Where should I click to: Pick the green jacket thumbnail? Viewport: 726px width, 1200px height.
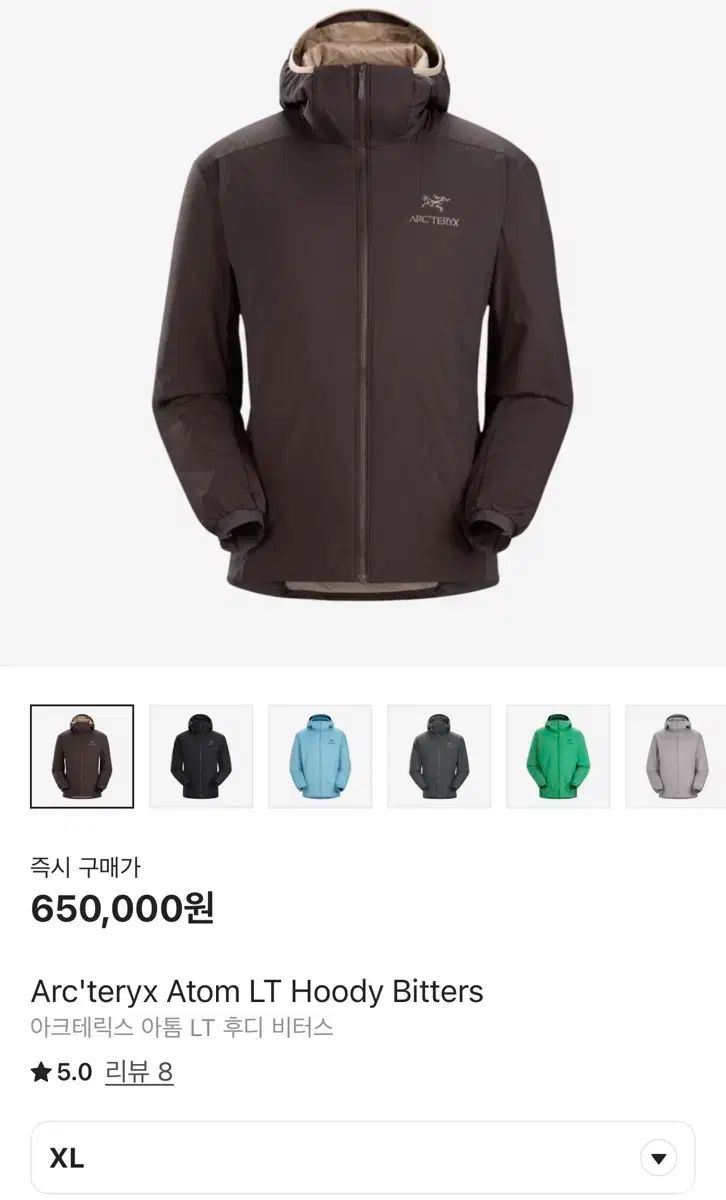558,756
